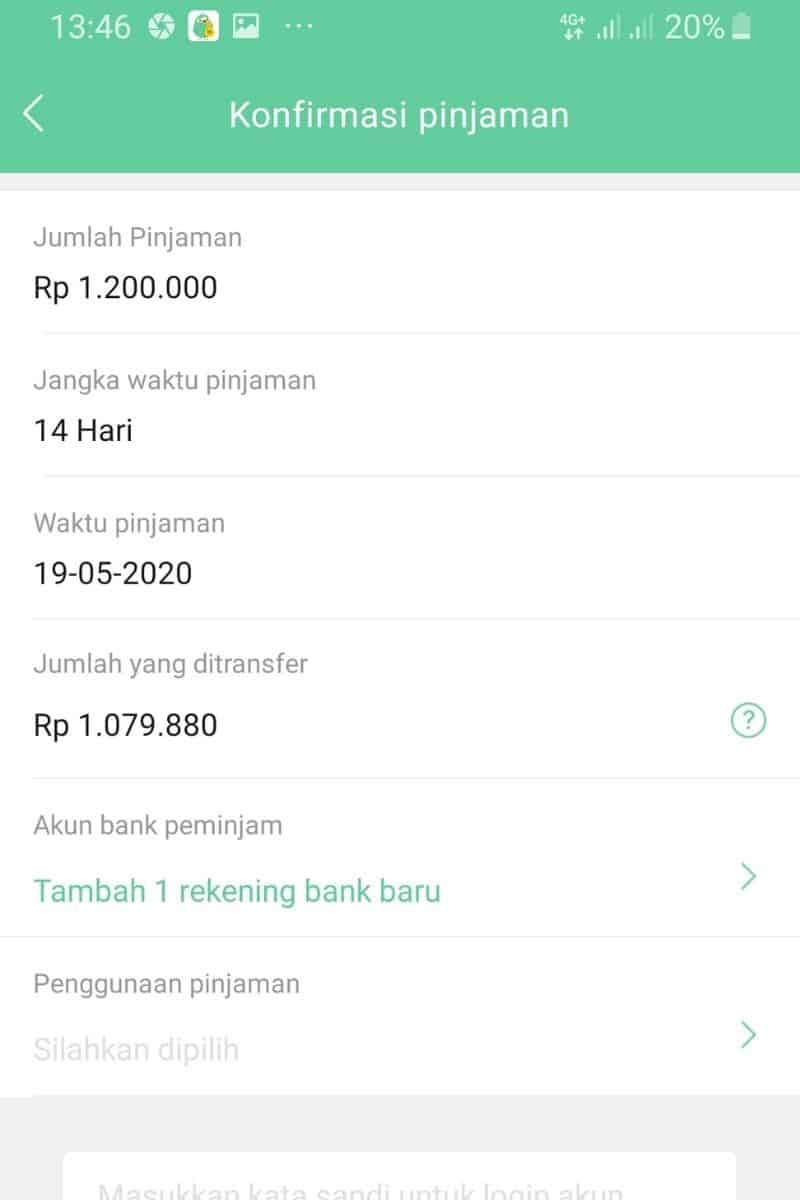The height and width of the screenshot is (1200, 800).
Task: Select the loan amount Rp 1.200.000
Action: [125, 288]
